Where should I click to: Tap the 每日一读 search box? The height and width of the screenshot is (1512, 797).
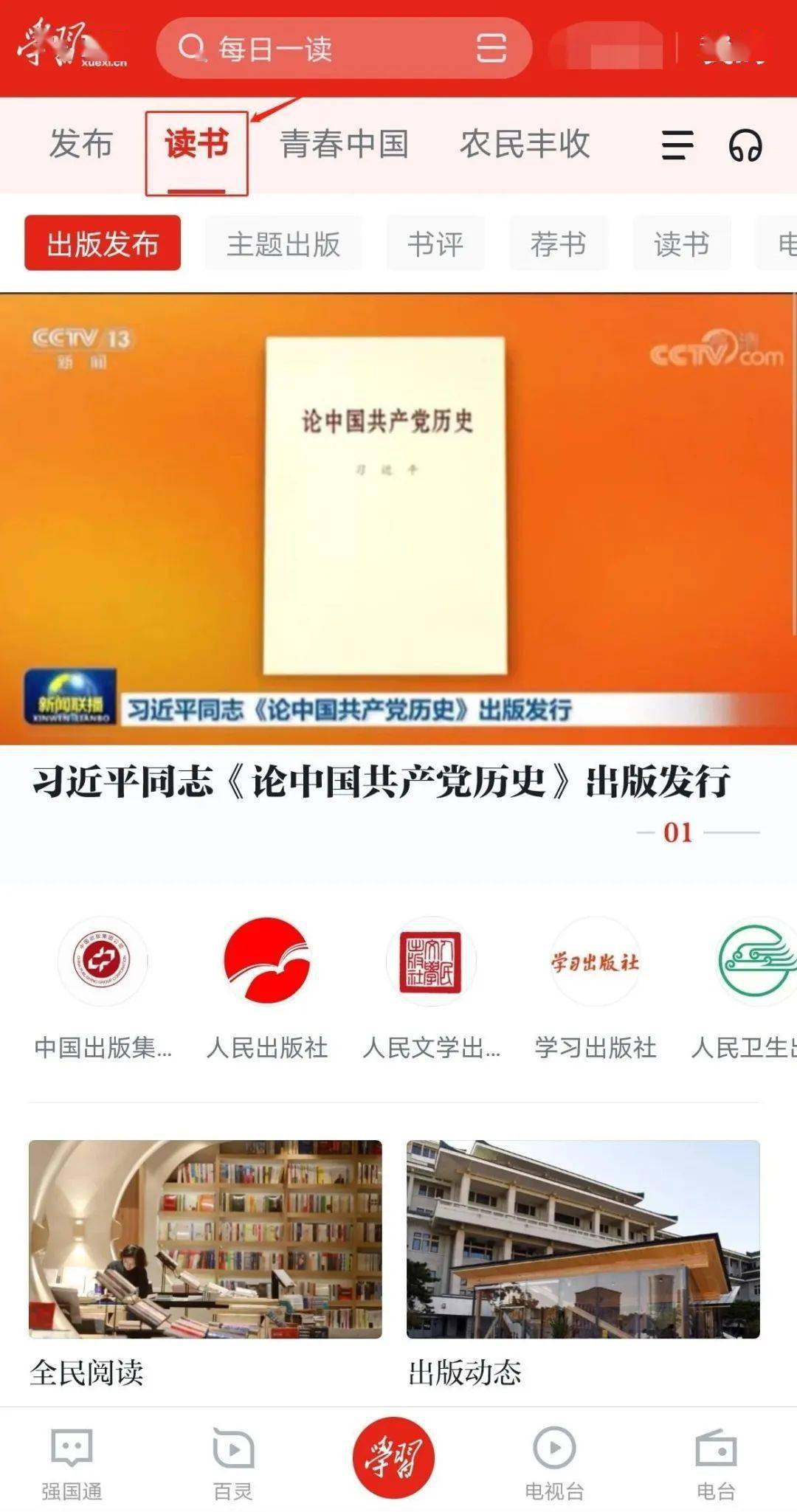(317, 49)
